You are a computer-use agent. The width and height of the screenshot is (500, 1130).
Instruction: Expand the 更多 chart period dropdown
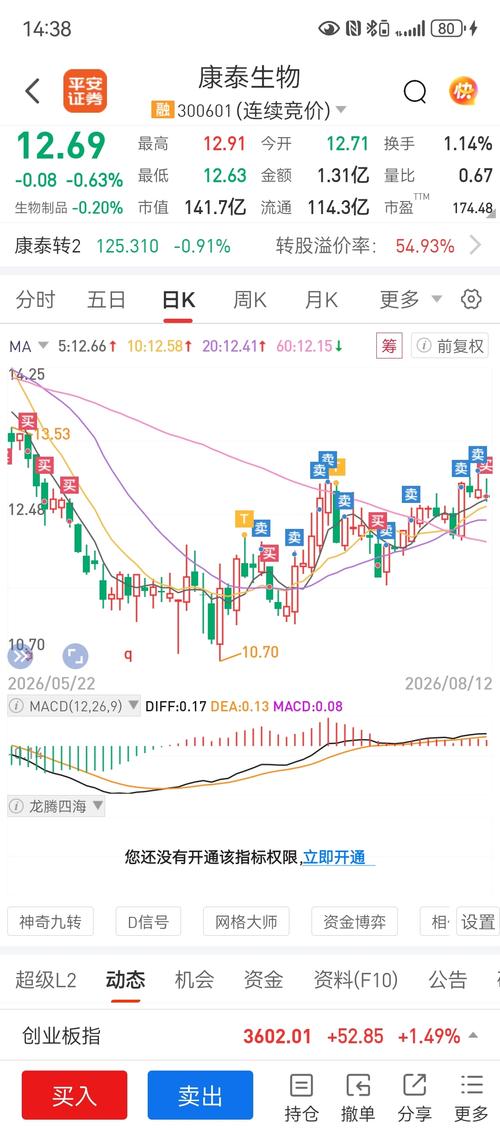(411, 300)
